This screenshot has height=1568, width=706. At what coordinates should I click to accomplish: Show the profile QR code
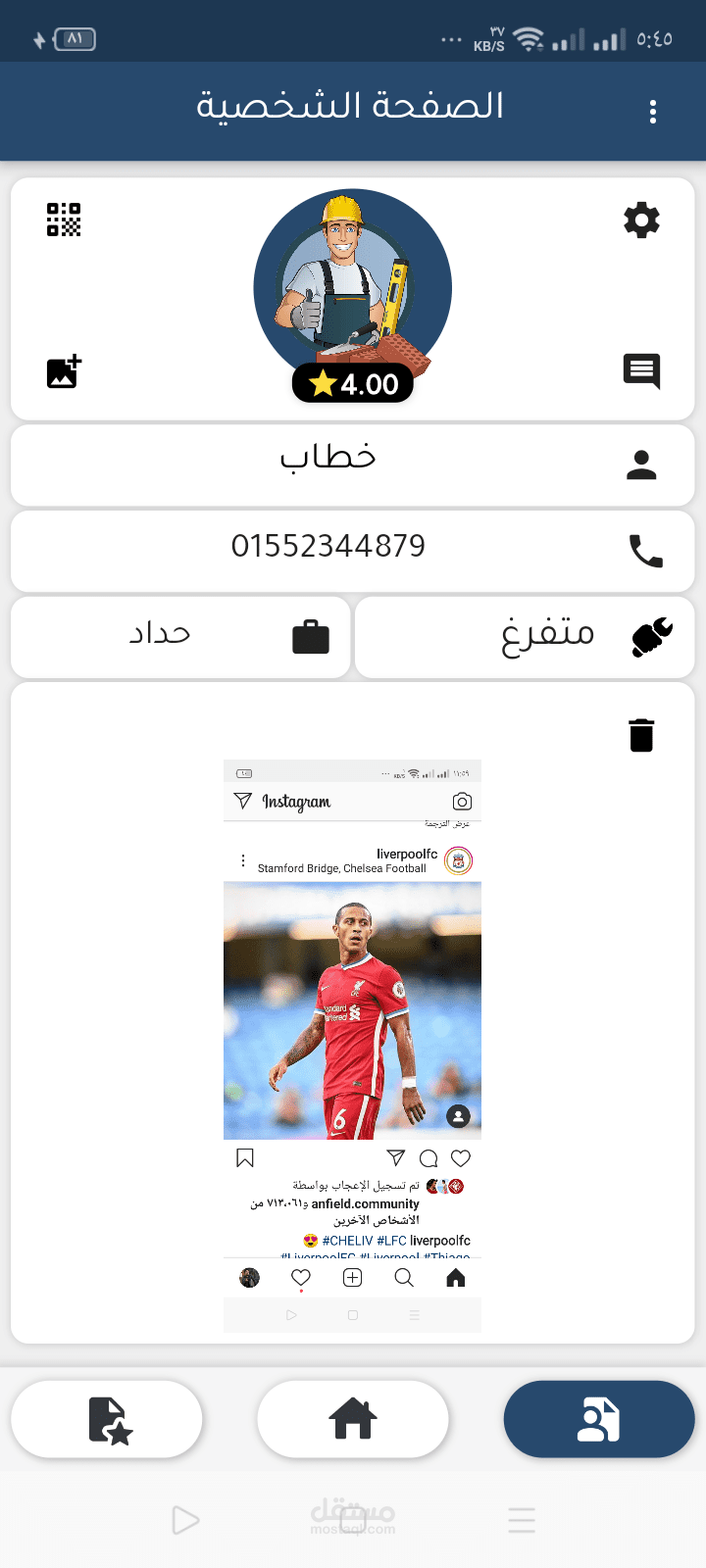coord(64,220)
